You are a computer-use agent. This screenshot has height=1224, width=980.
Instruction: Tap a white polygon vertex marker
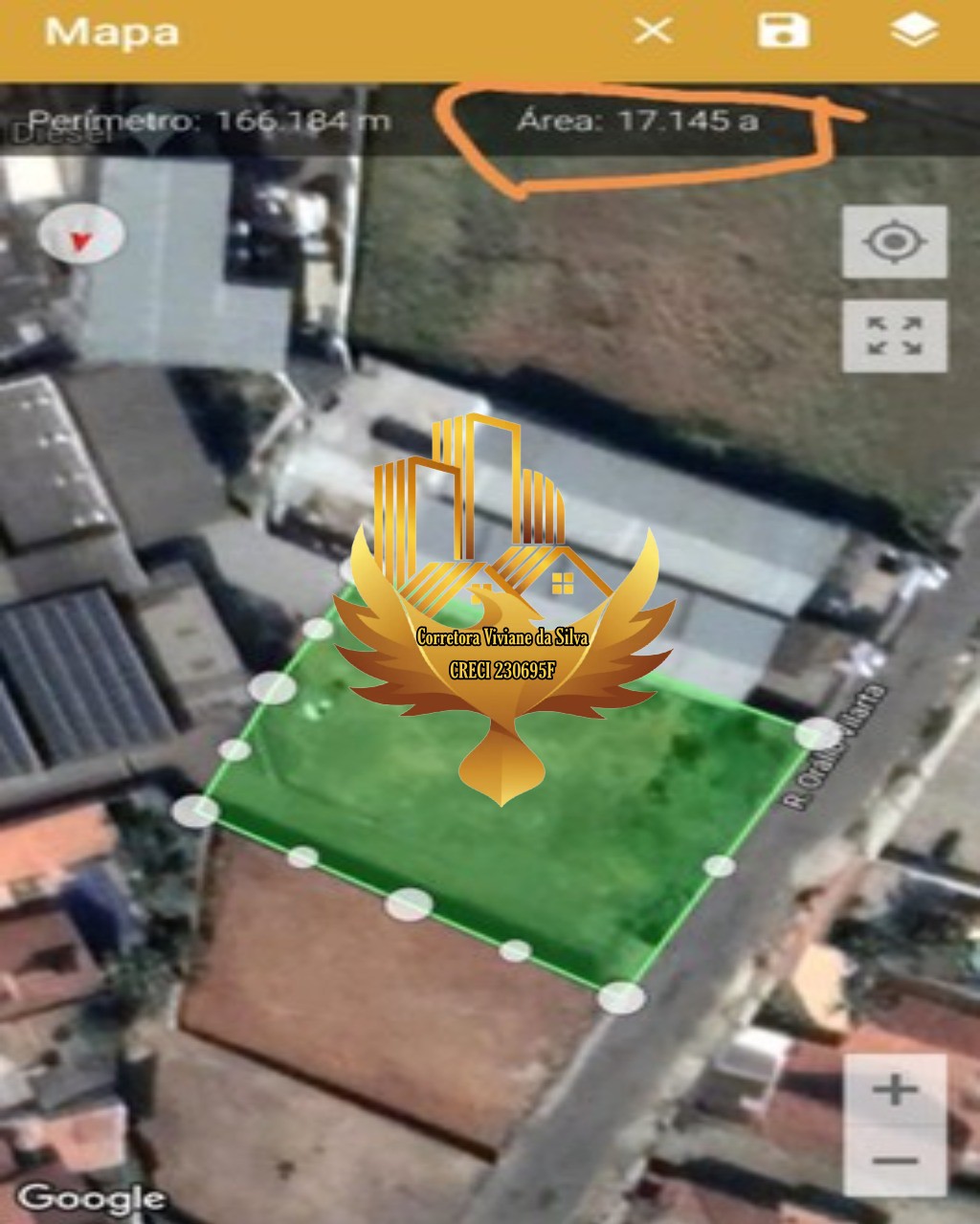click(x=194, y=813)
